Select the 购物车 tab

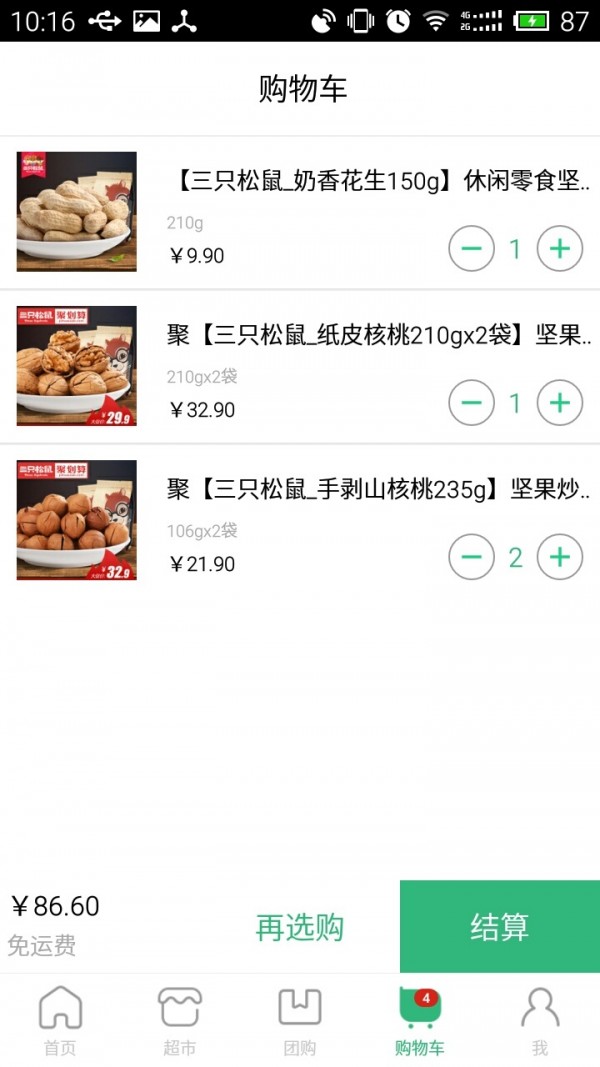pos(420,1020)
